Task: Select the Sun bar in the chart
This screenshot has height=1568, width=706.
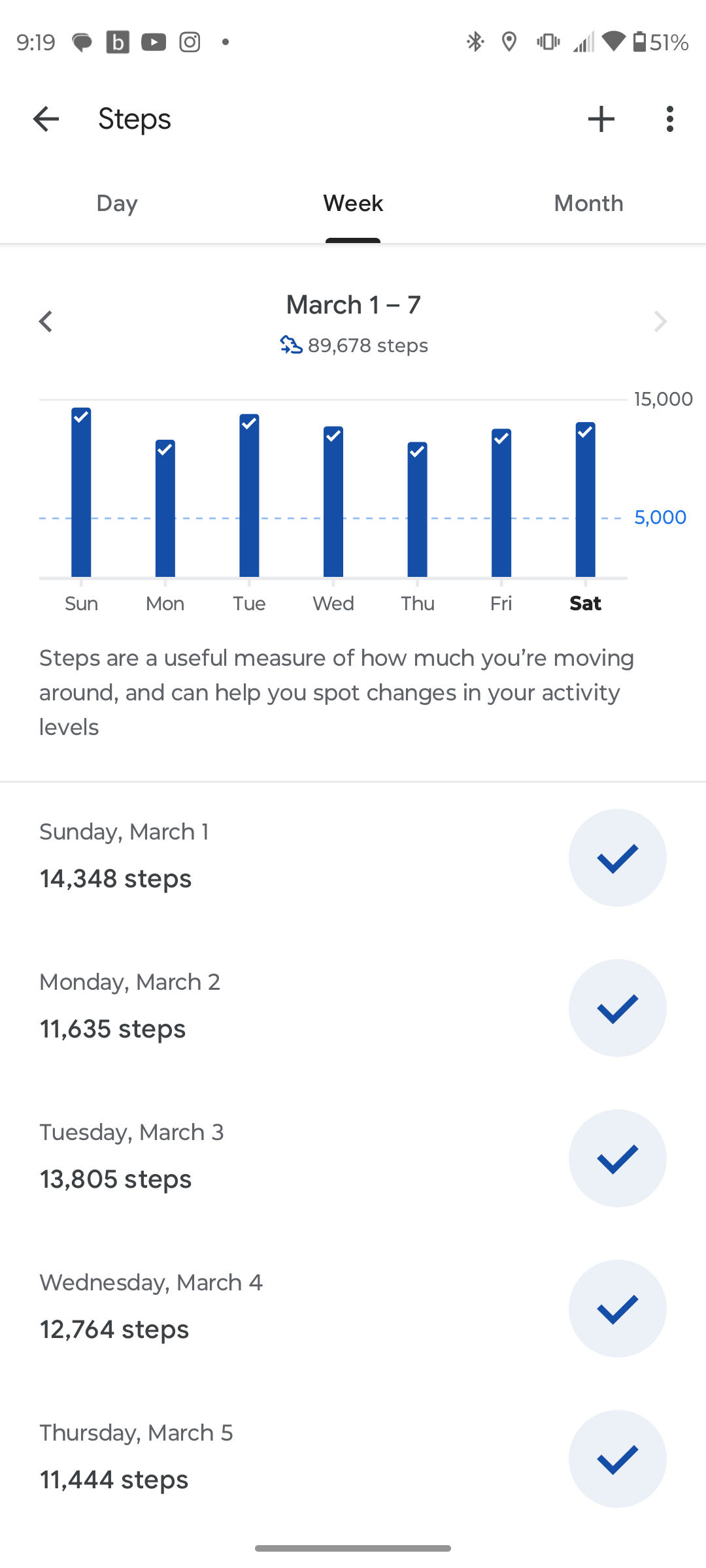Action: (x=81, y=493)
